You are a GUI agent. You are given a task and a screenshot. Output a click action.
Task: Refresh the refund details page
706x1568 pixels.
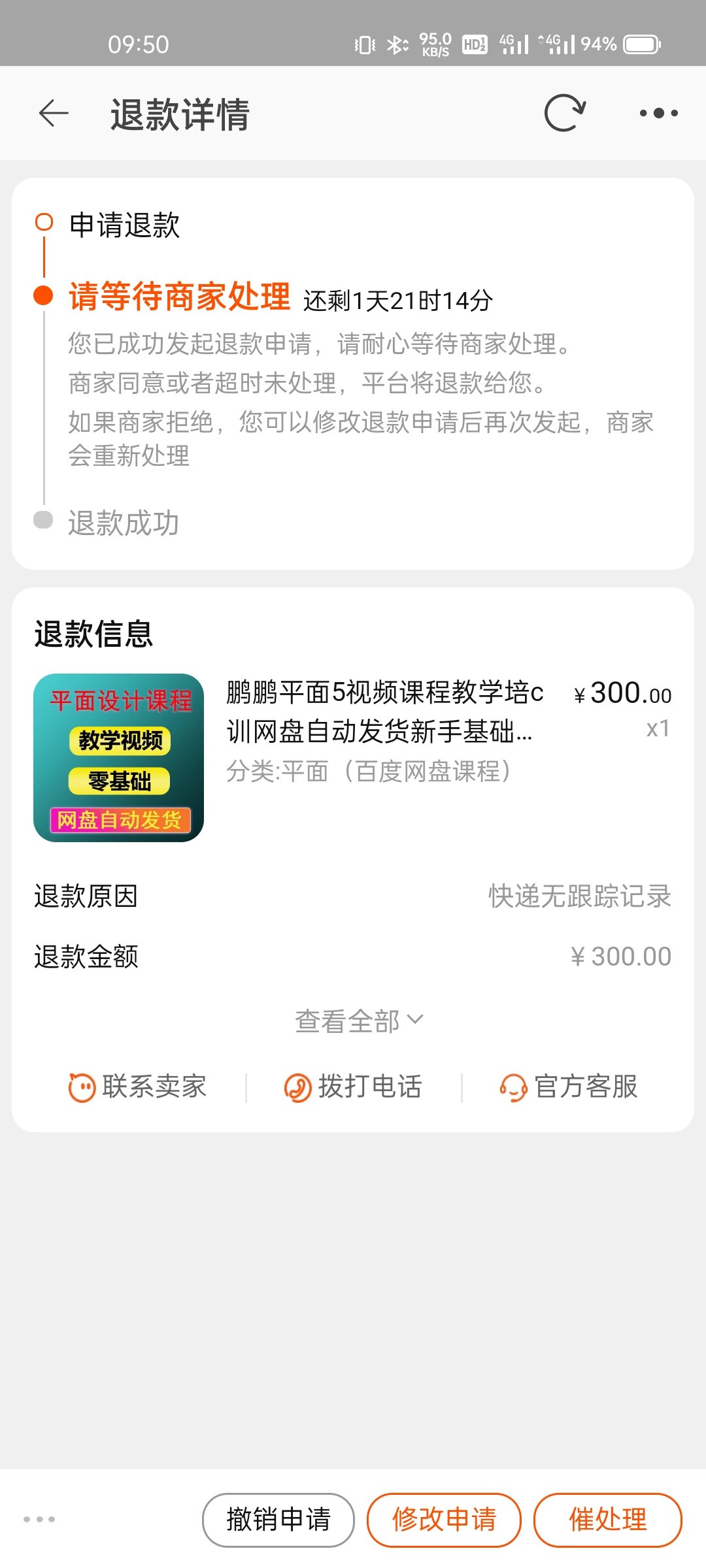pos(565,114)
